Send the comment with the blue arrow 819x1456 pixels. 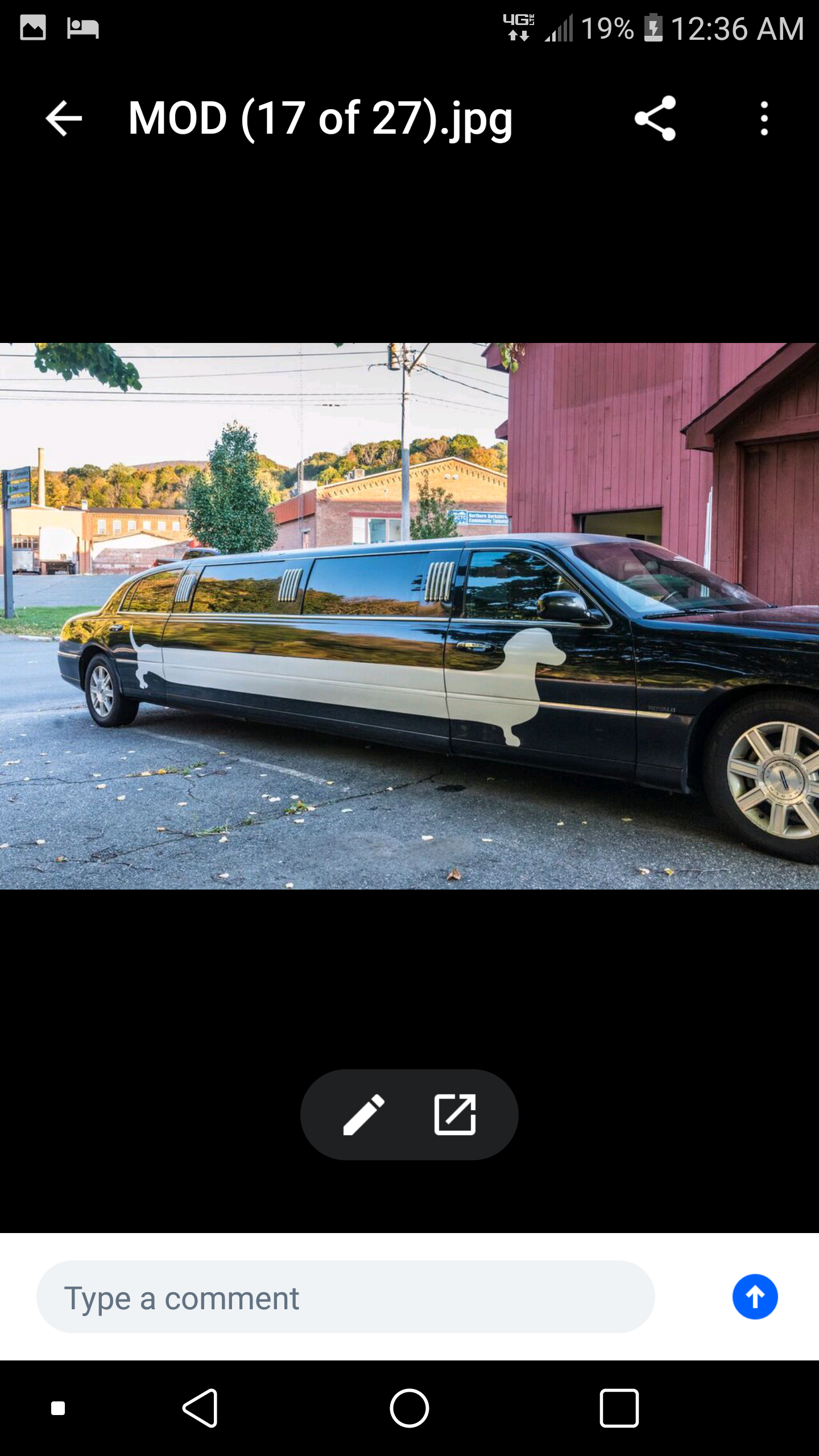coord(755,1297)
